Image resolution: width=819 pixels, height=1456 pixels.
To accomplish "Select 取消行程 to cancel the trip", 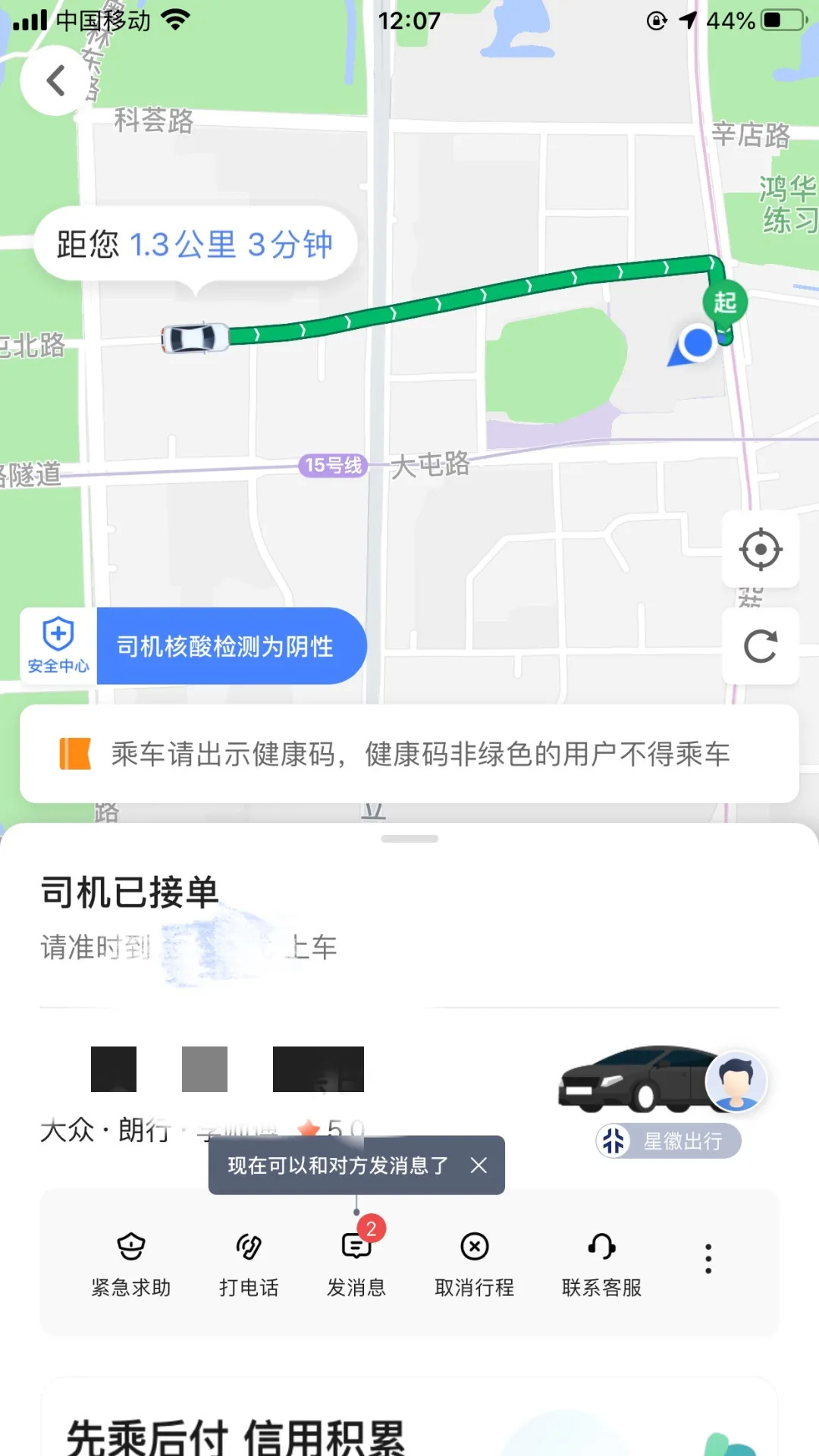I will pos(475,1262).
